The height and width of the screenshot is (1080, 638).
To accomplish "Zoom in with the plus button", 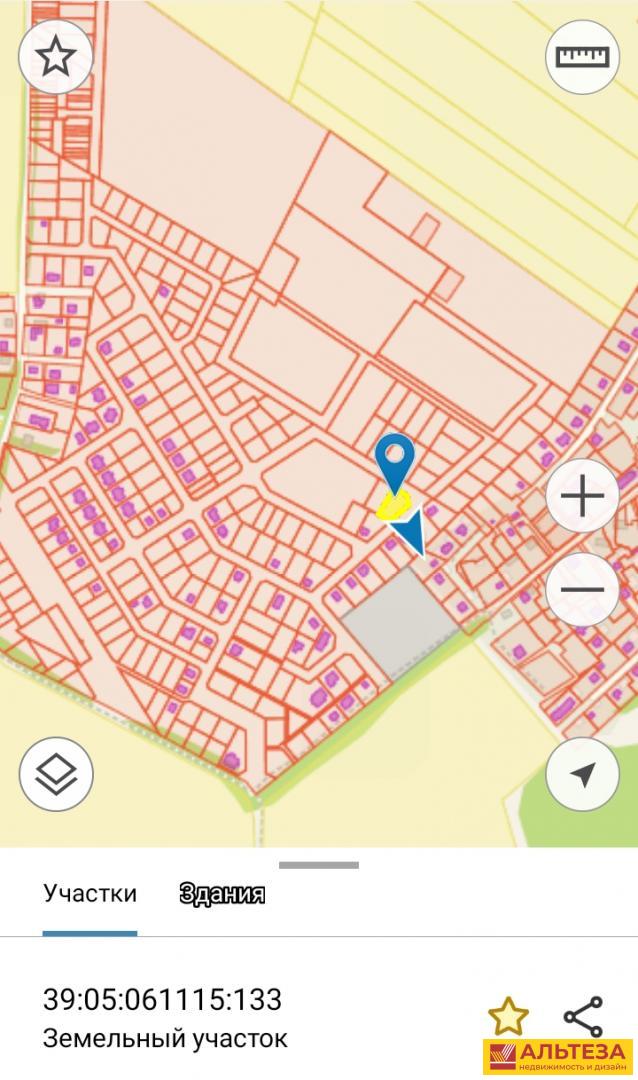I will tap(583, 496).
